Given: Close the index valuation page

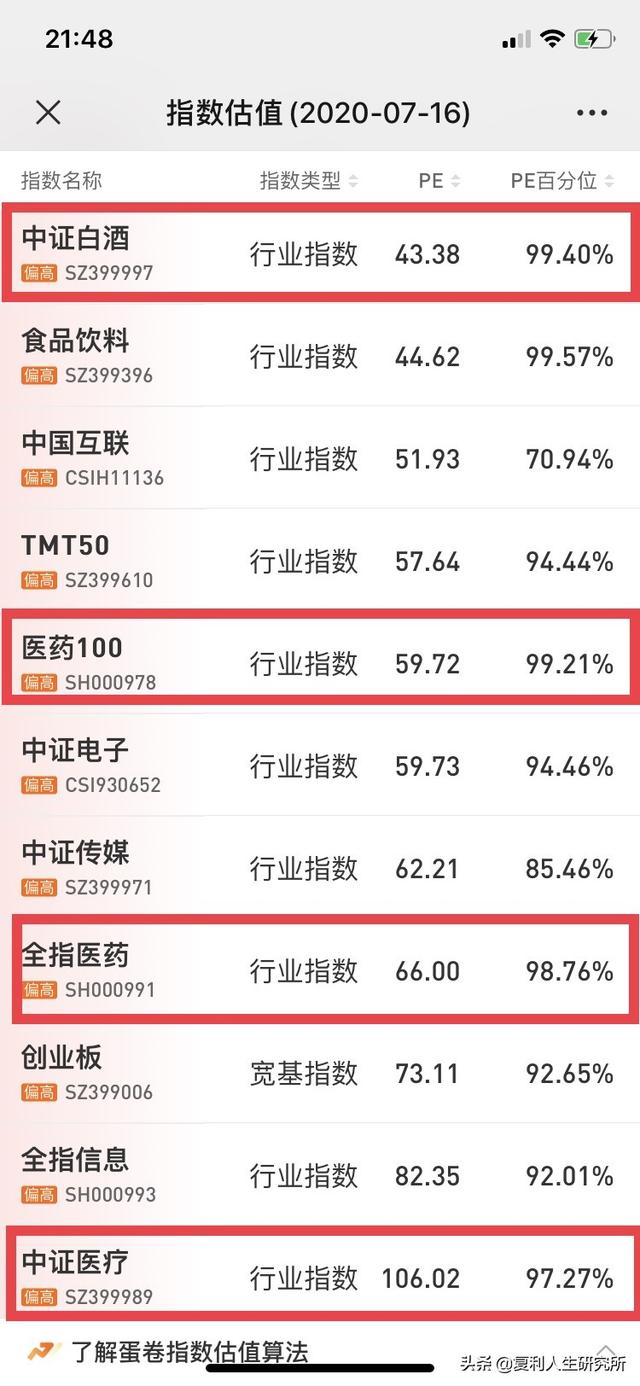Looking at the screenshot, I should click(x=48, y=113).
